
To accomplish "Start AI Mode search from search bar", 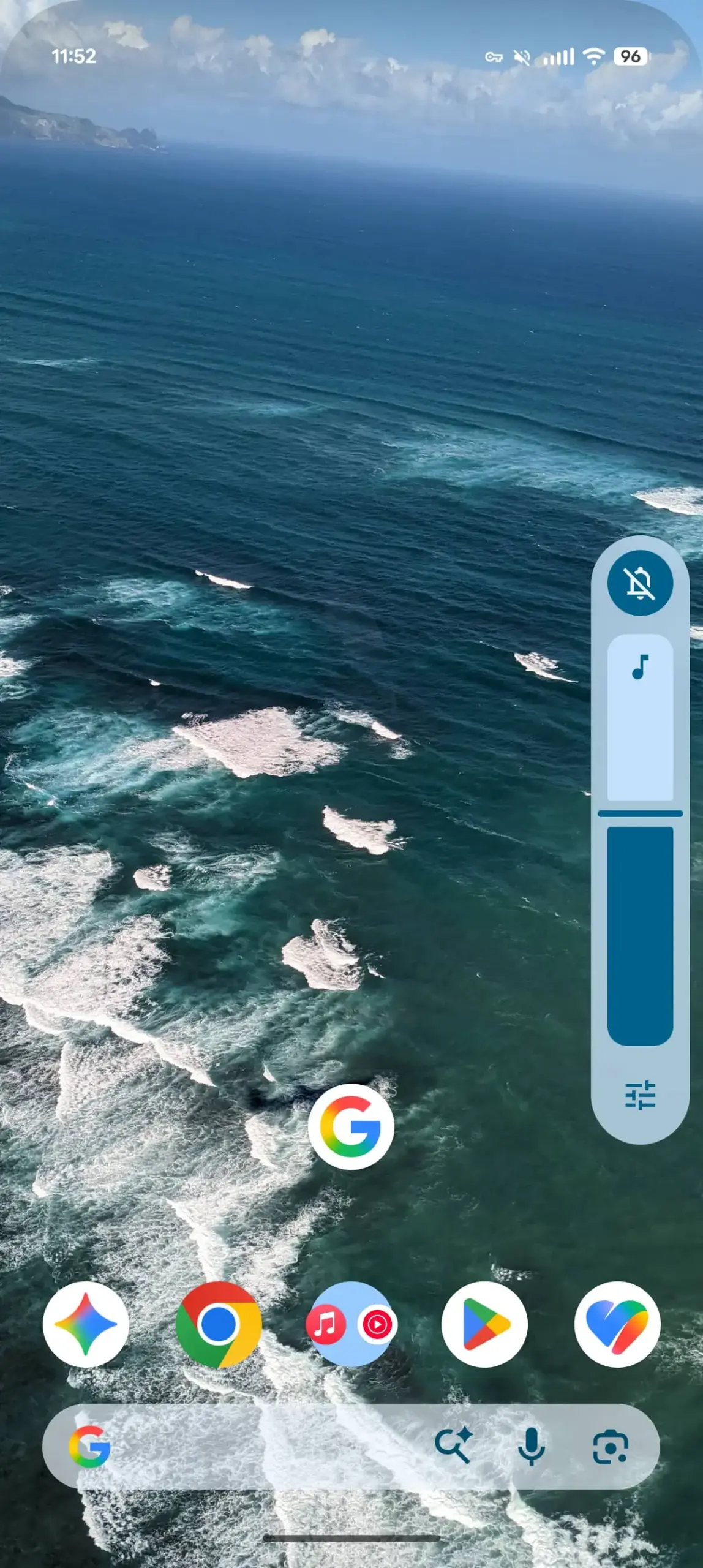I will coord(454,1447).
